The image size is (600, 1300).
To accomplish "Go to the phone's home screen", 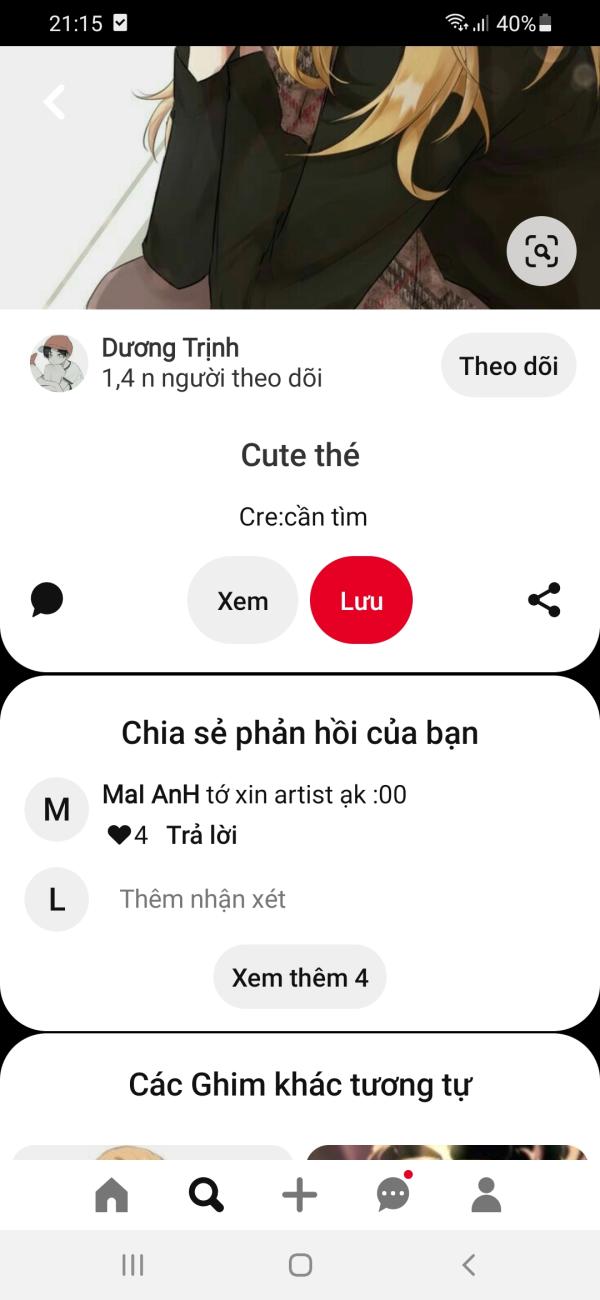I will tap(300, 1265).
